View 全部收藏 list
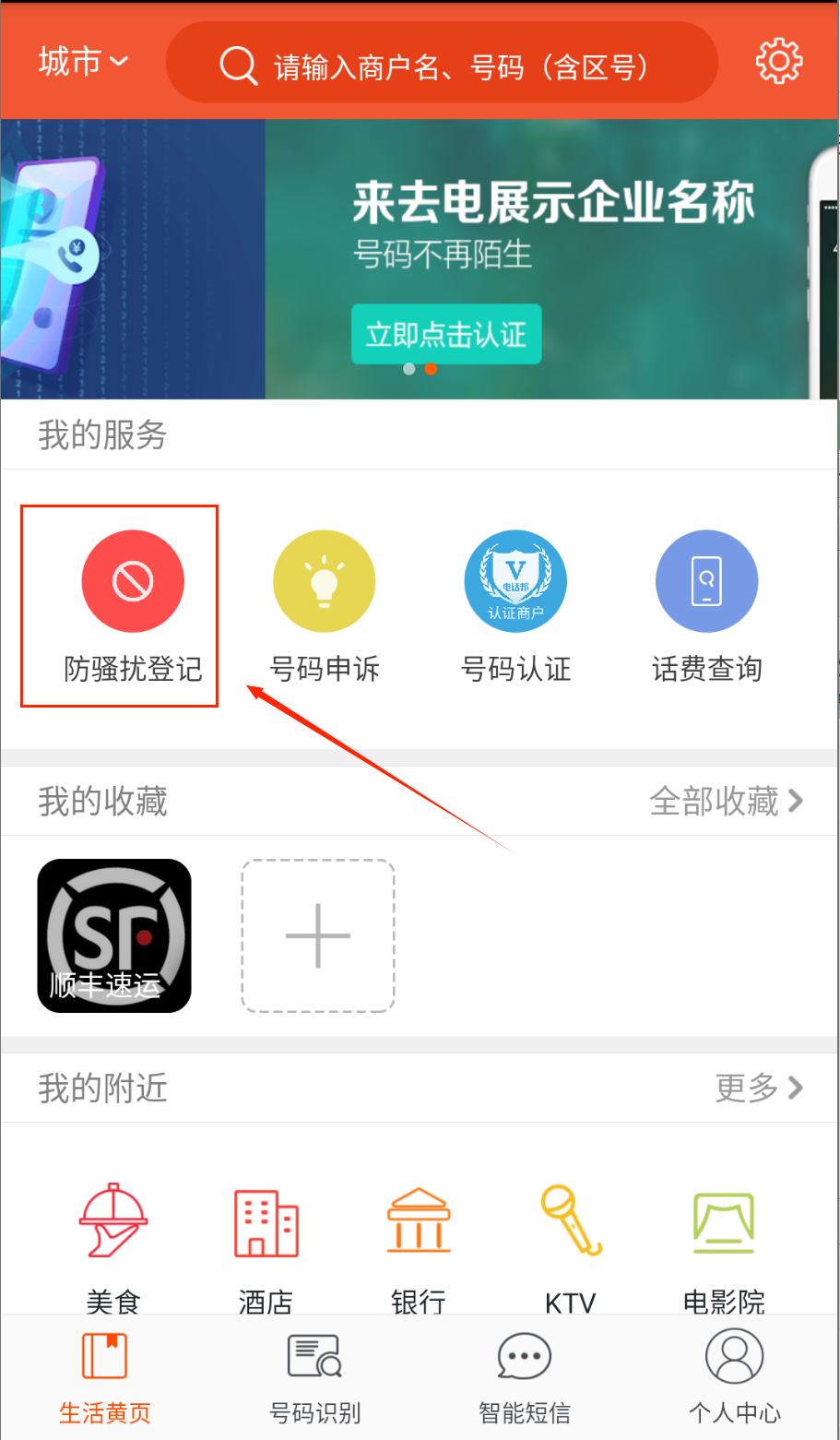Image resolution: width=840 pixels, height=1440 pixels. point(726,802)
